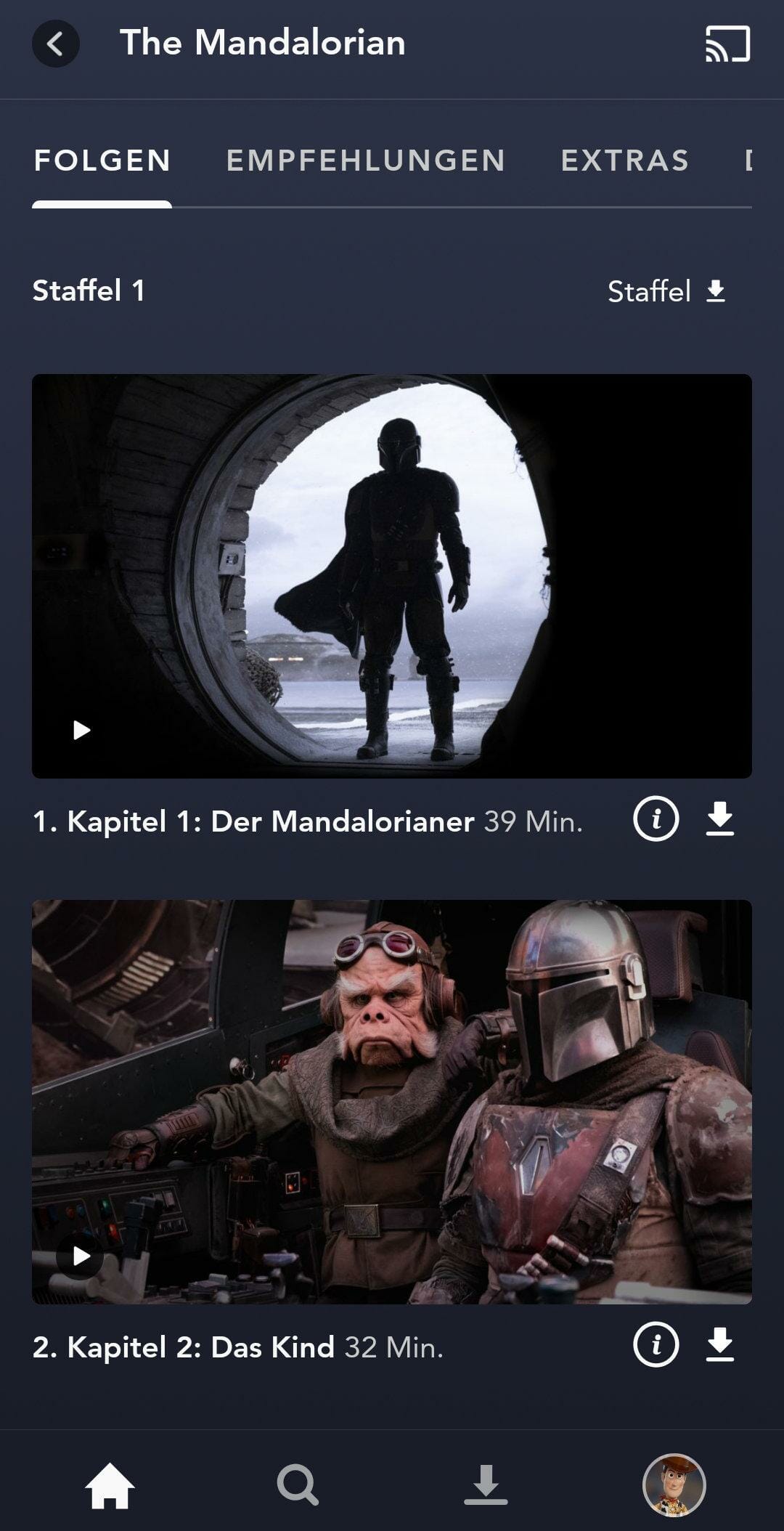Download the whole Staffel 1
The height and width of the screenshot is (1531, 784).
click(x=666, y=291)
